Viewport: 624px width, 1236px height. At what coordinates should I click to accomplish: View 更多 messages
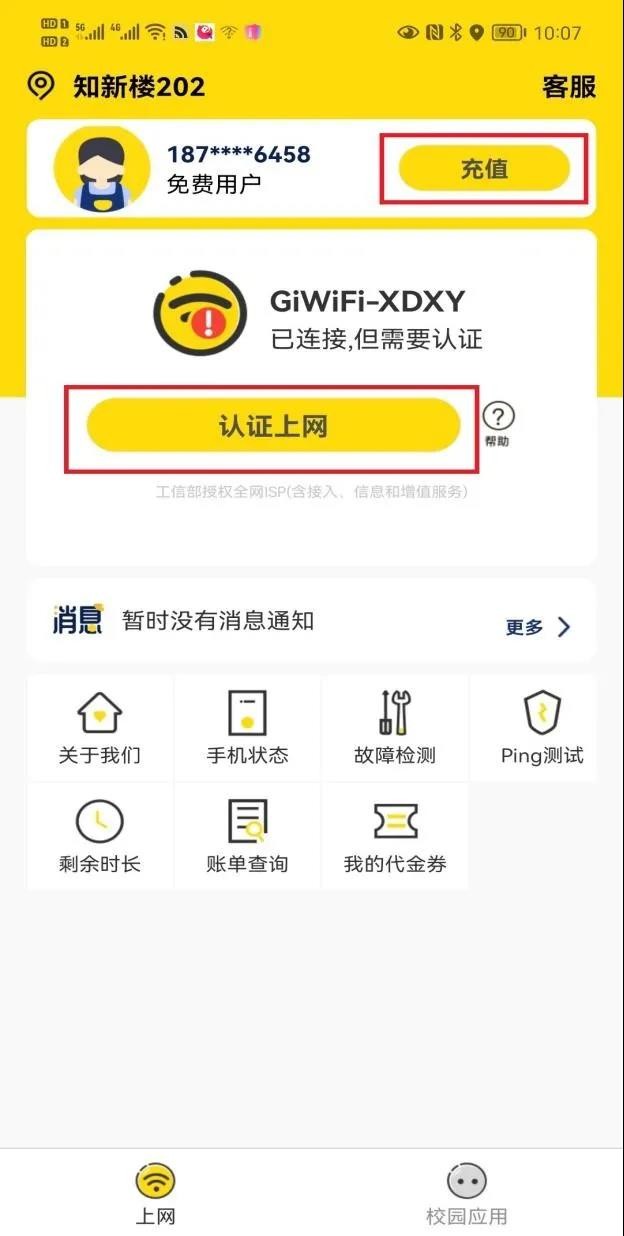537,627
